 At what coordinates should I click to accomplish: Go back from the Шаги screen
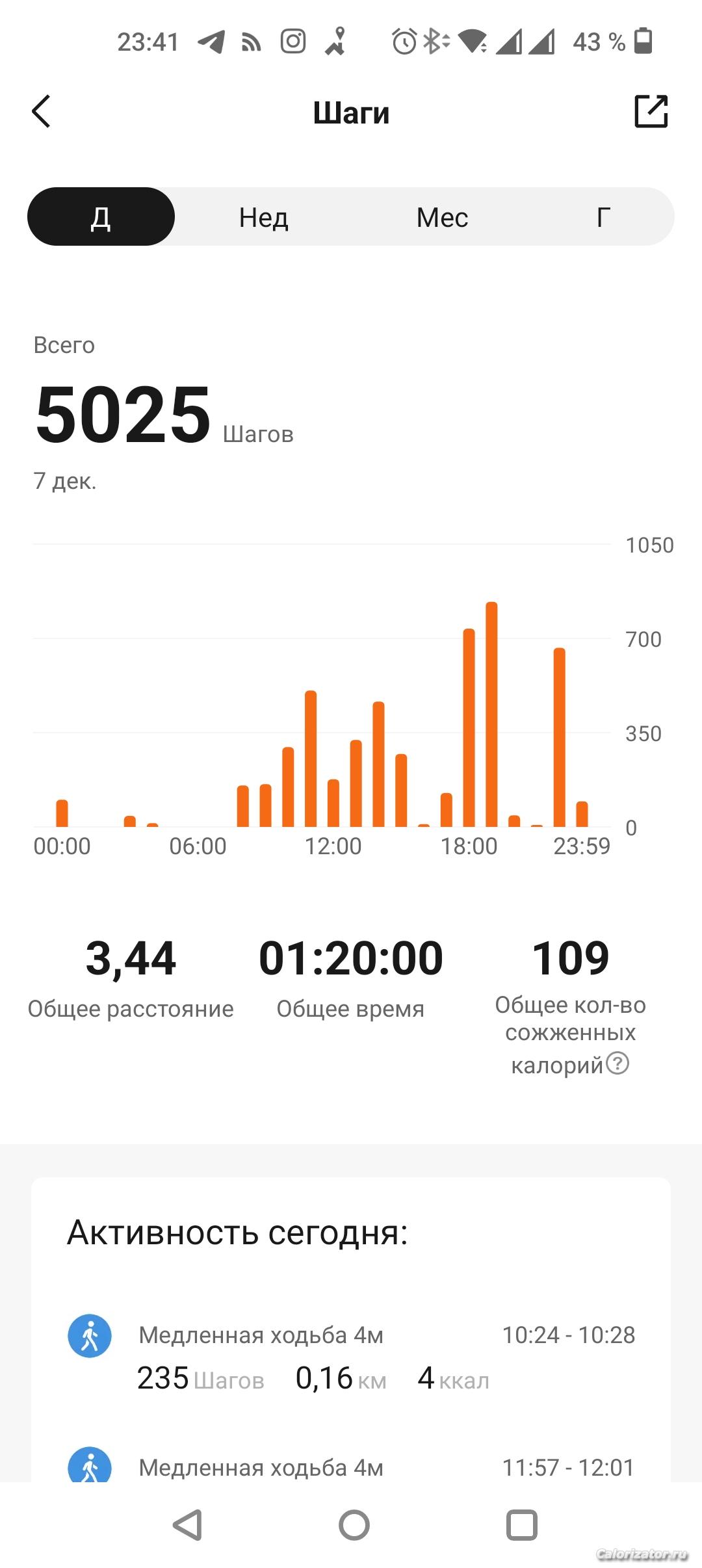click(42, 112)
